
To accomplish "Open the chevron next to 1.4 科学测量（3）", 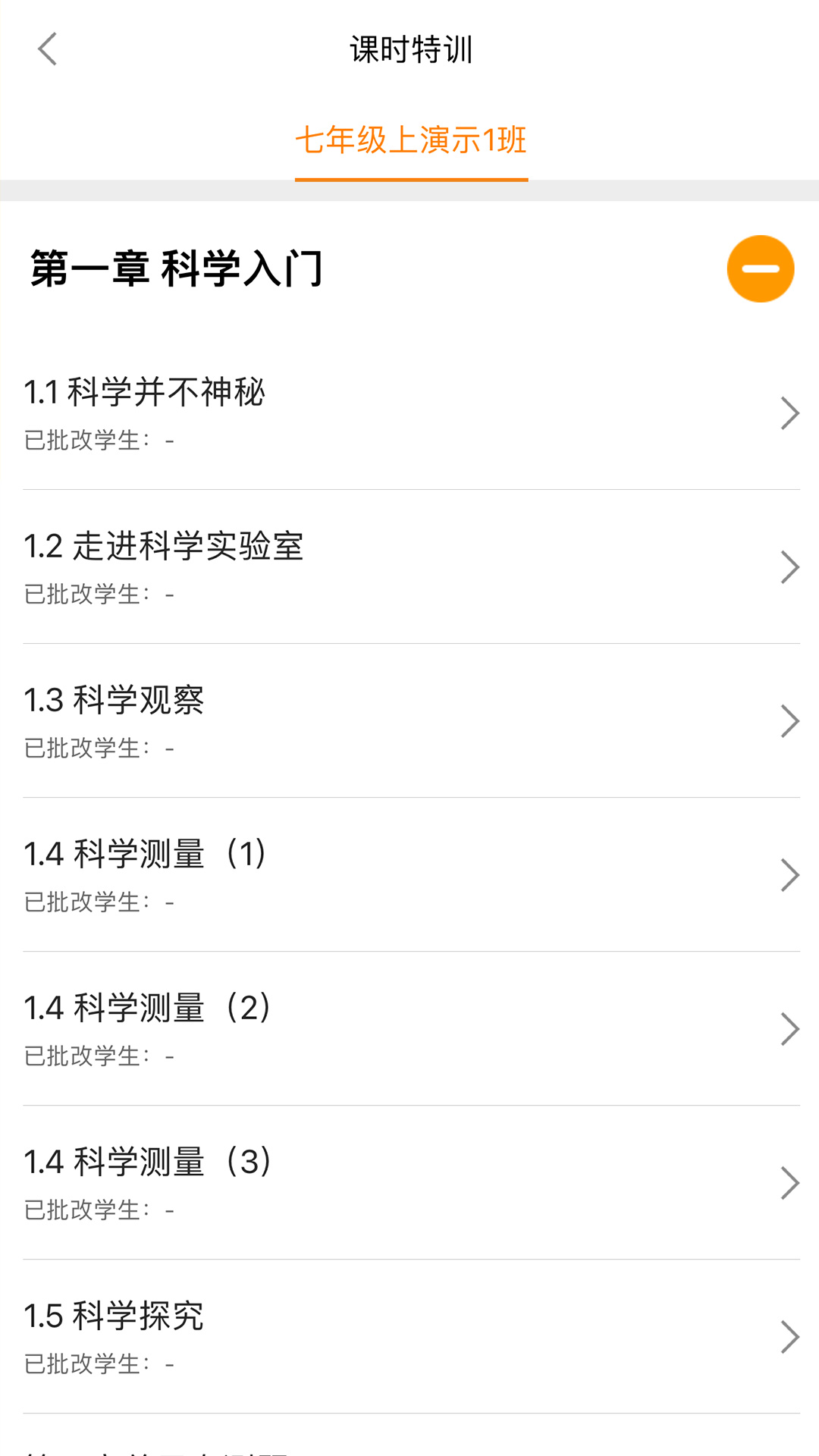I will tap(790, 1183).
